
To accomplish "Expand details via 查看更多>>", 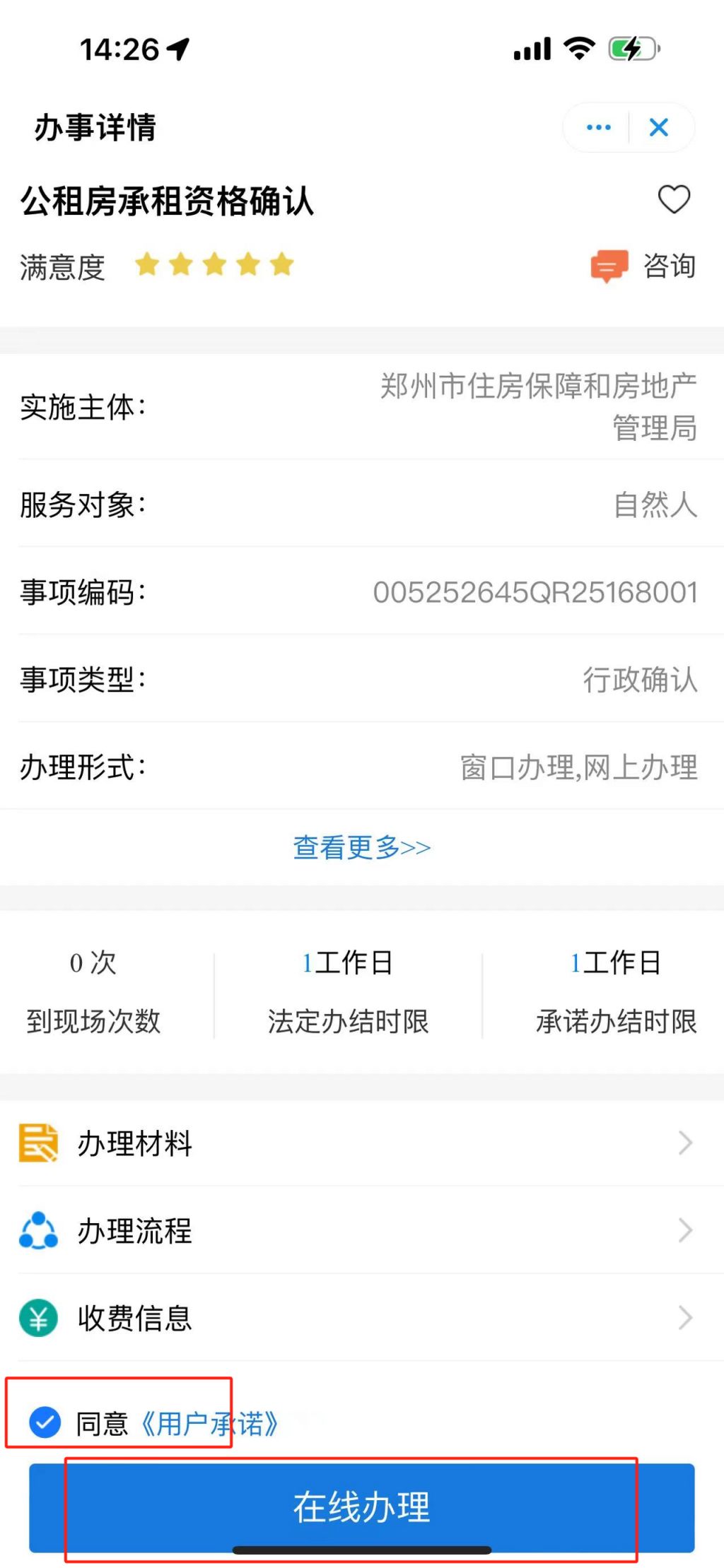I will 362,847.
